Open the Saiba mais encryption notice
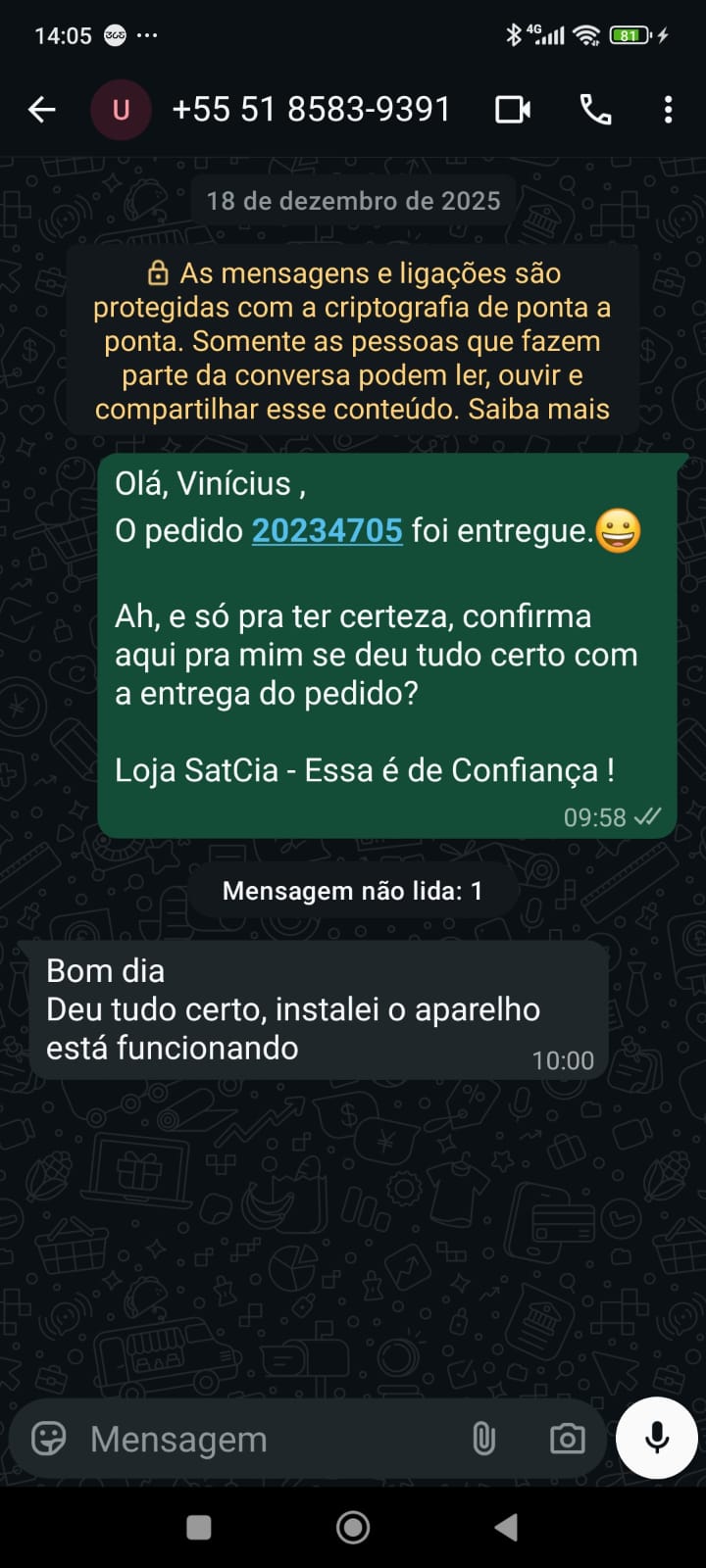 pos(538,409)
